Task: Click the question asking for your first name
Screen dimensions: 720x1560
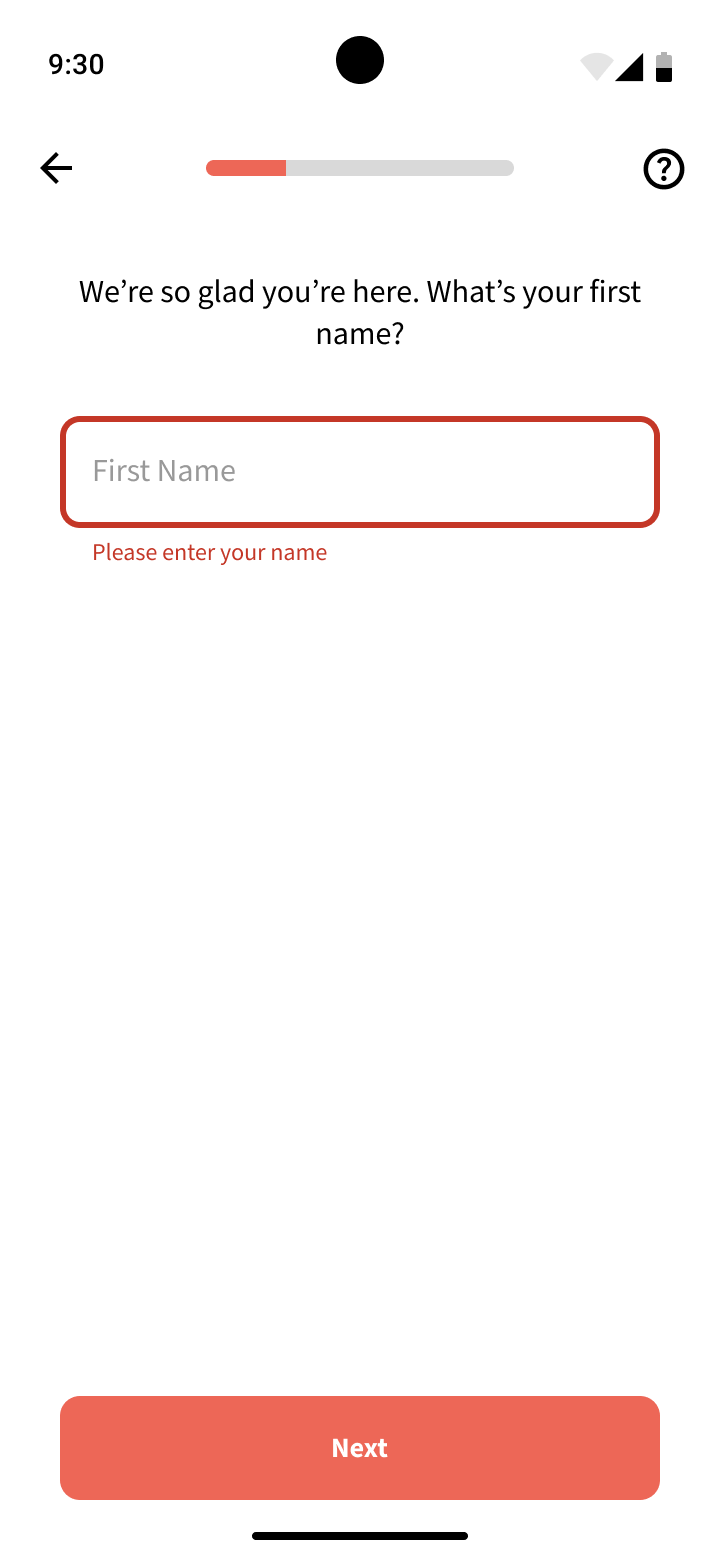Action: (x=360, y=312)
